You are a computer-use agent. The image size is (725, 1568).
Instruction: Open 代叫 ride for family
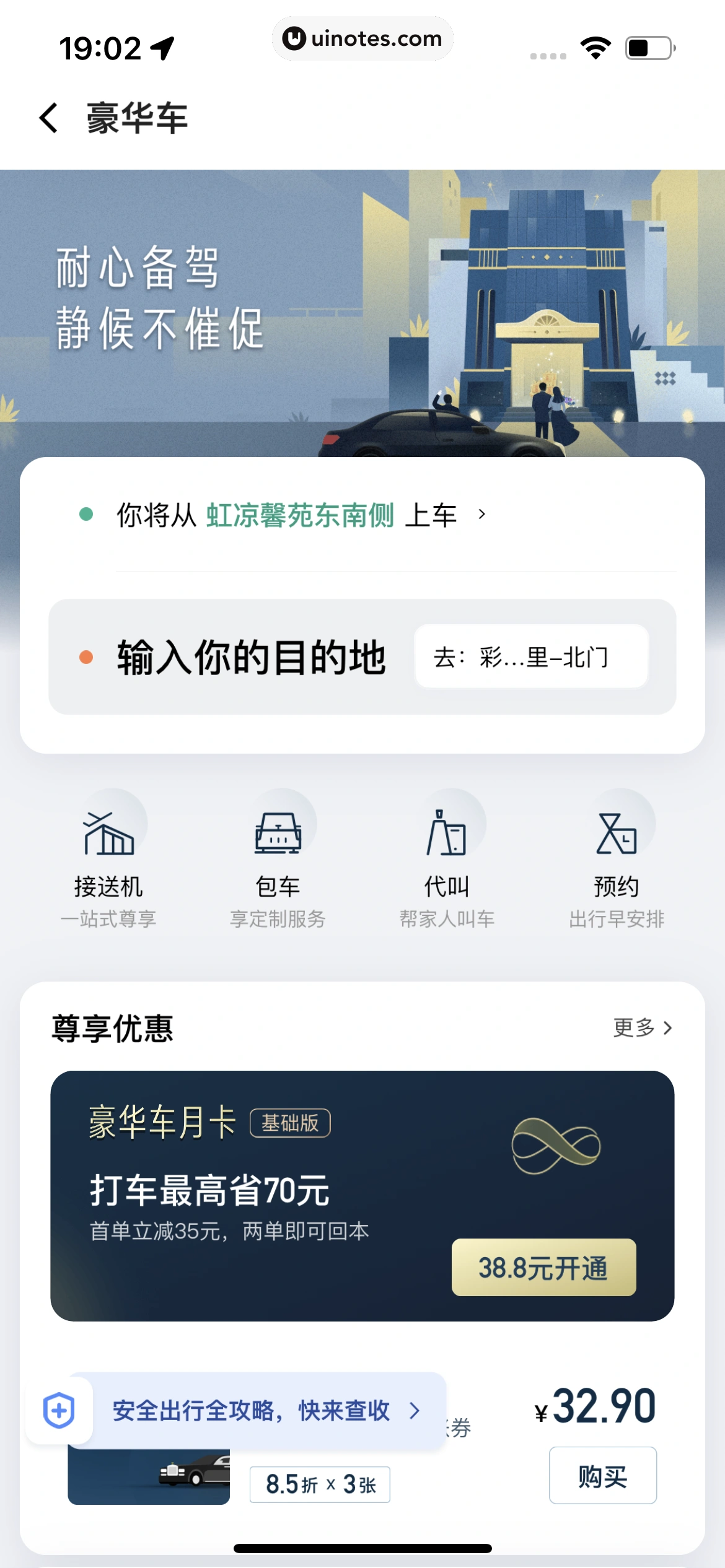click(x=447, y=858)
